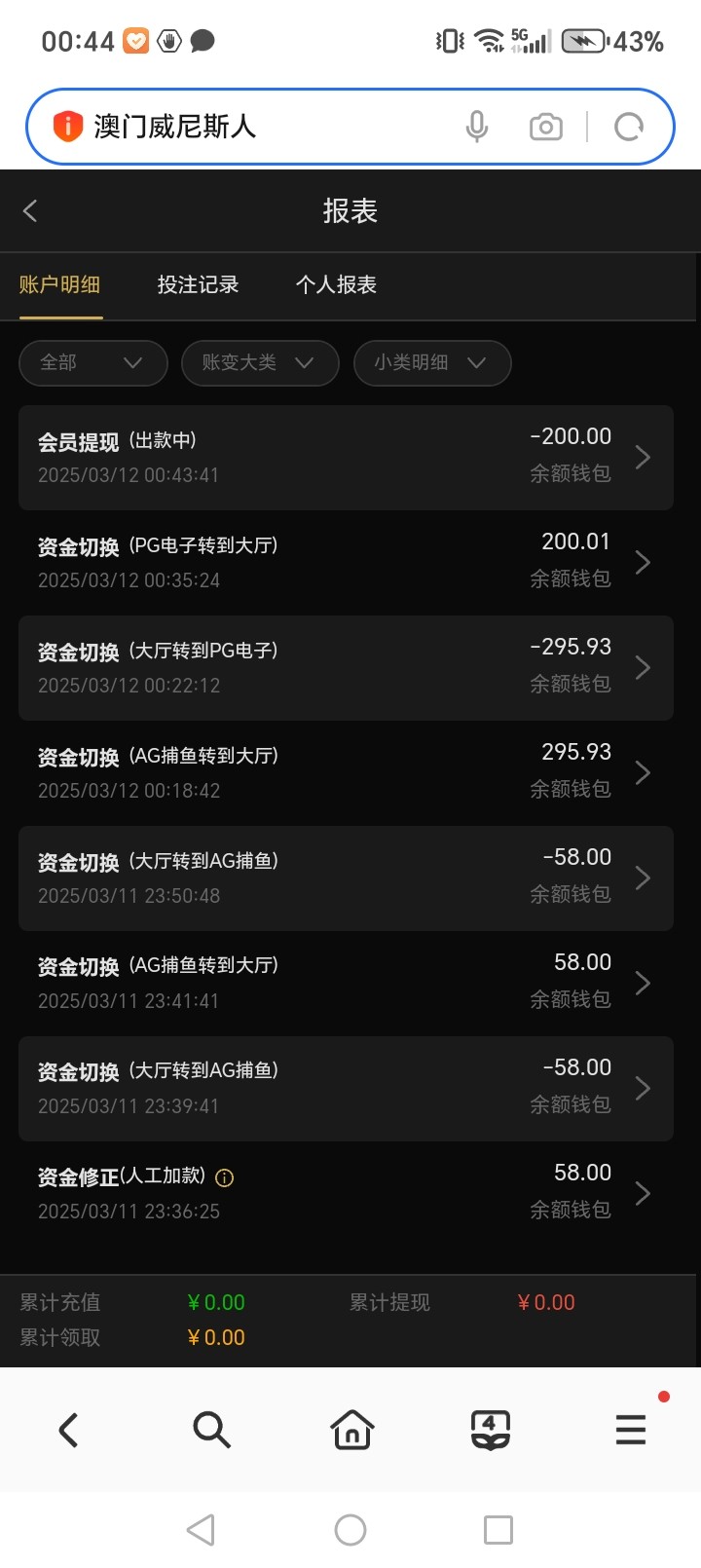
Task: Go back from the 报表 page
Action: click(x=30, y=210)
